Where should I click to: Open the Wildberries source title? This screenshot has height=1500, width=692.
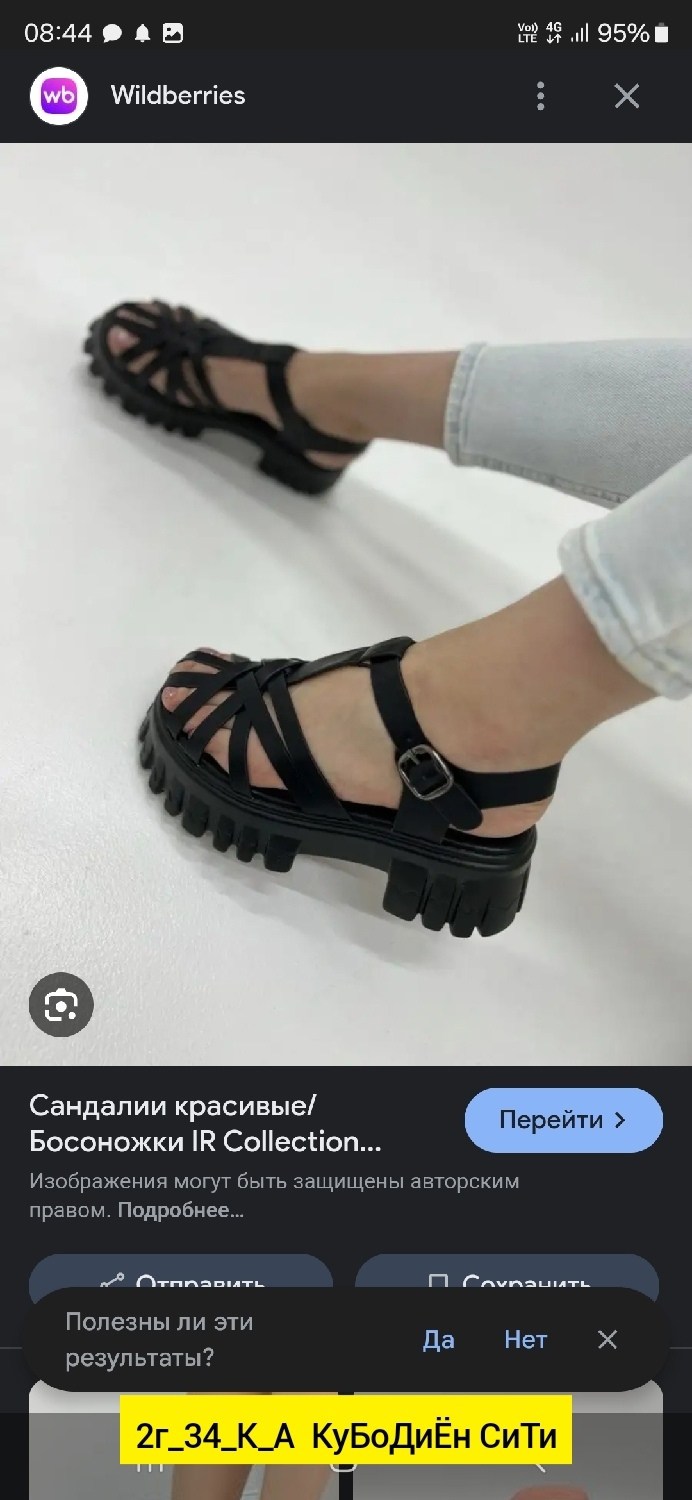[178, 95]
